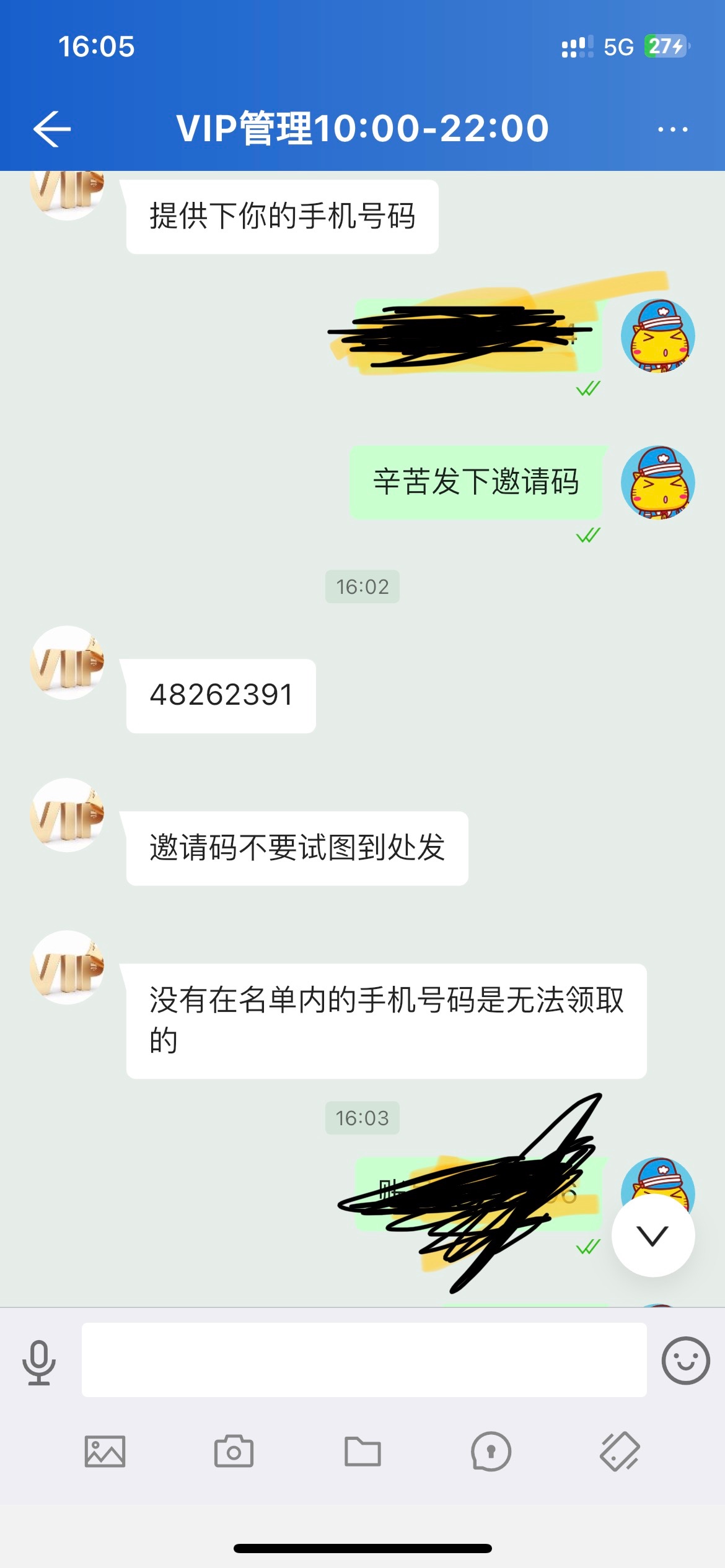The width and height of the screenshot is (725, 1568).
Task: Open the secret chat bubble icon
Action: point(491,1452)
